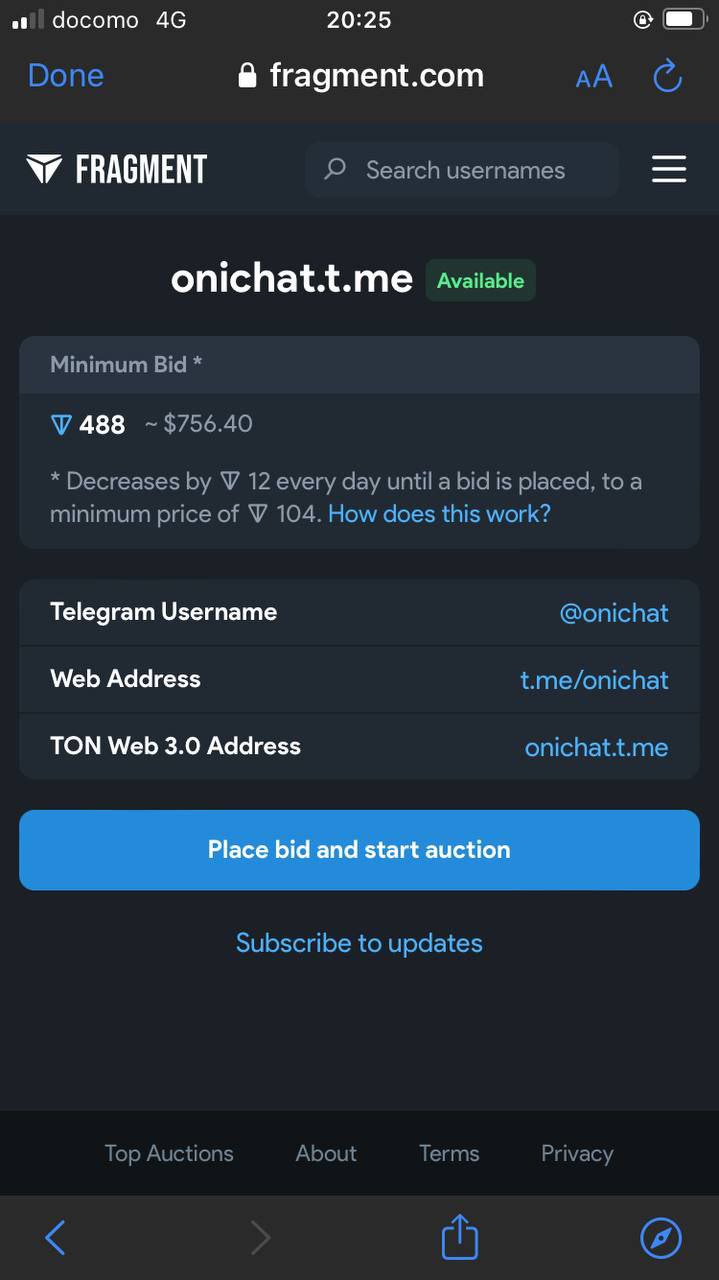View the Terms link

(x=449, y=1153)
